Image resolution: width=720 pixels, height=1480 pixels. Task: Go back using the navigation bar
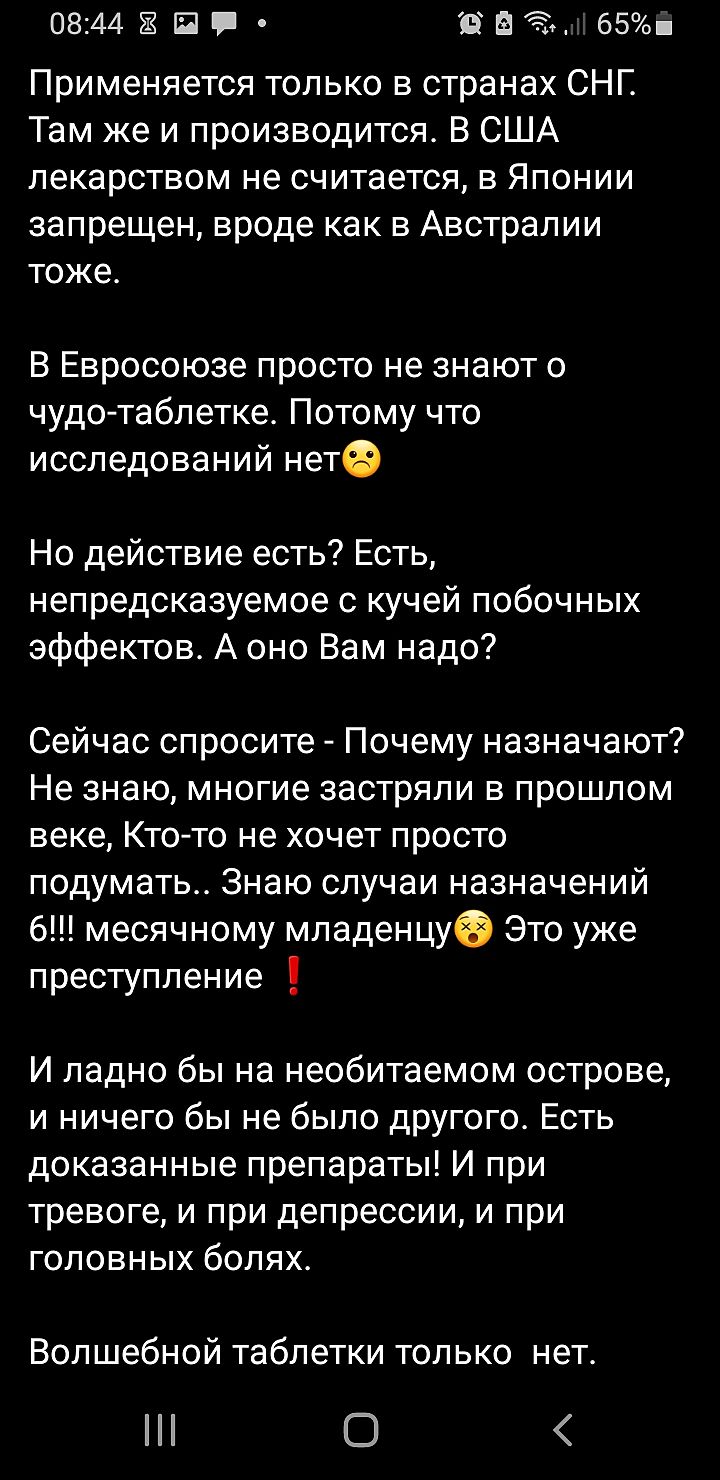563,1429
